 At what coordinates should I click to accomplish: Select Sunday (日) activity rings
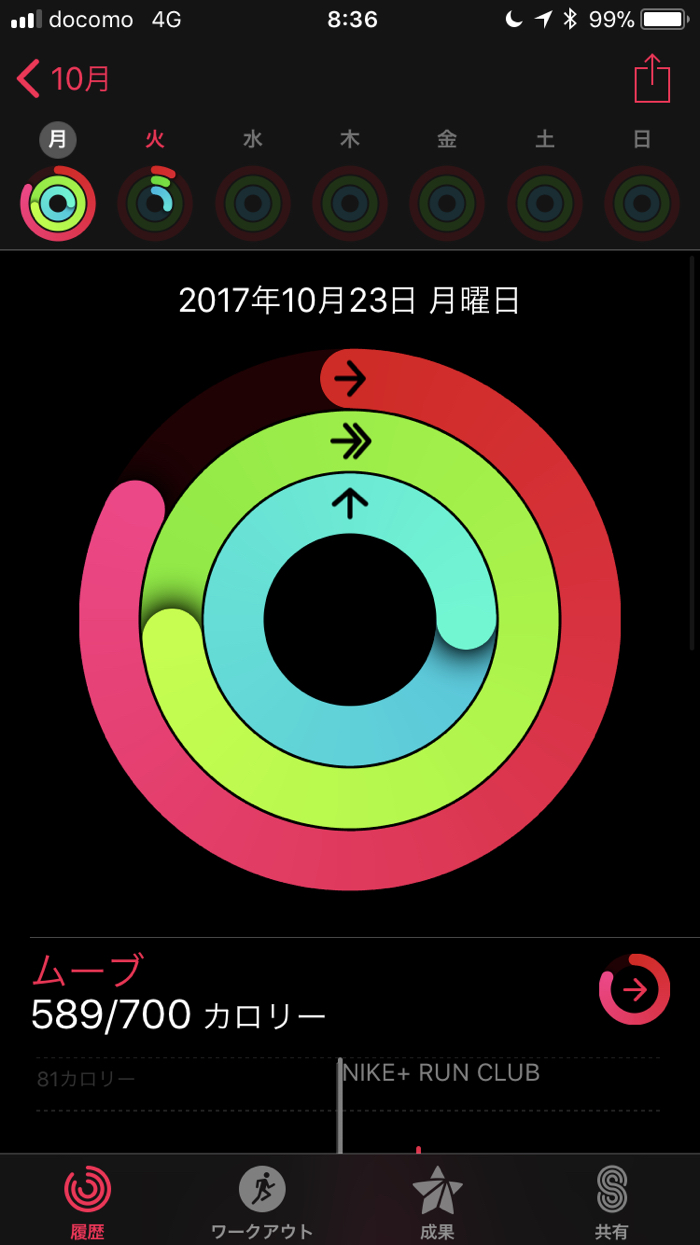point(642,203)
